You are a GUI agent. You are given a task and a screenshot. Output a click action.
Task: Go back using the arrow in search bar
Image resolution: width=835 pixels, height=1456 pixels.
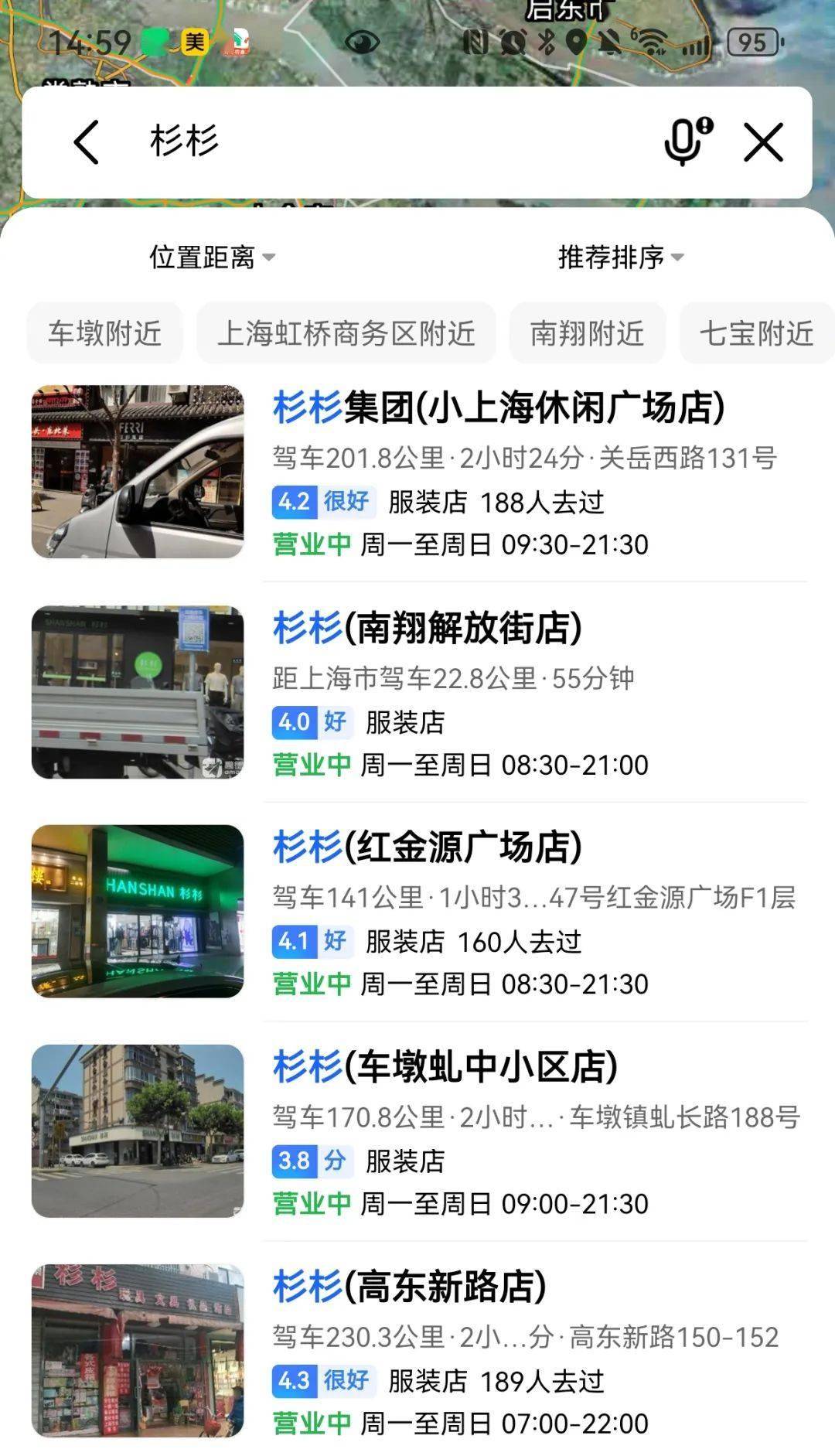point(87,142)
